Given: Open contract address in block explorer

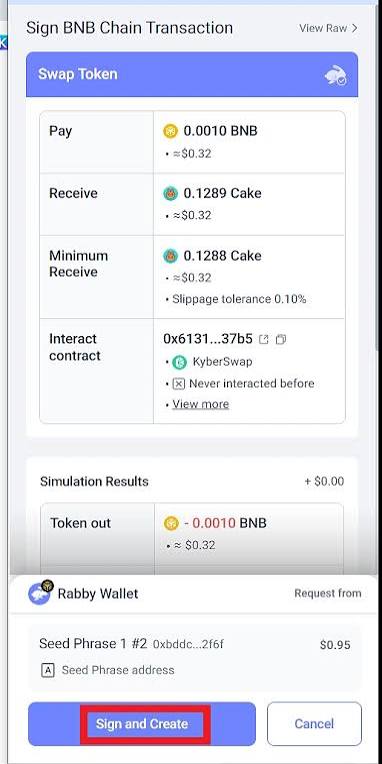Looking at the screenshot, I should tap(264, 340).
